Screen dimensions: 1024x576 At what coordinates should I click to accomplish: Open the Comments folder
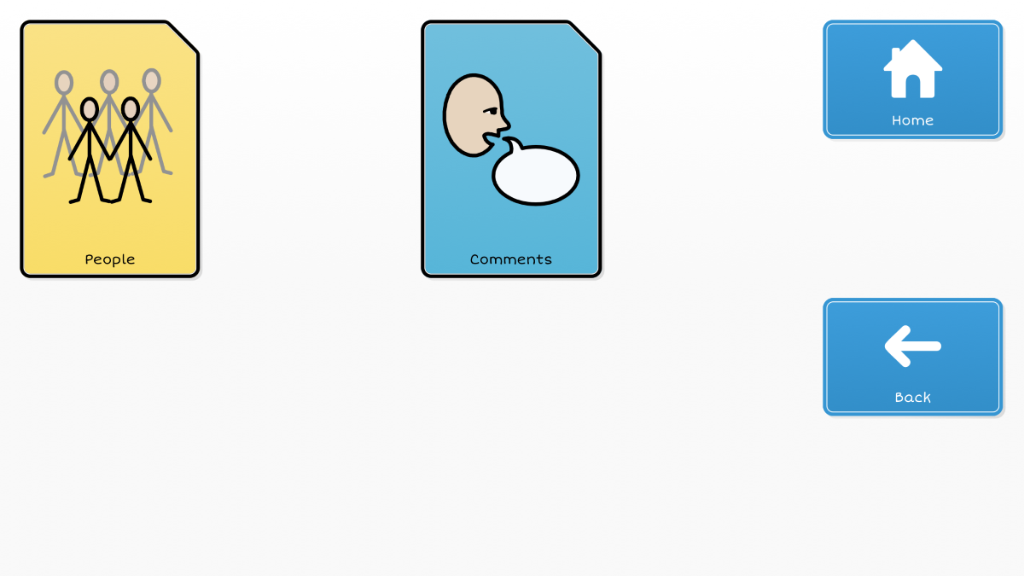pos(511,149)
